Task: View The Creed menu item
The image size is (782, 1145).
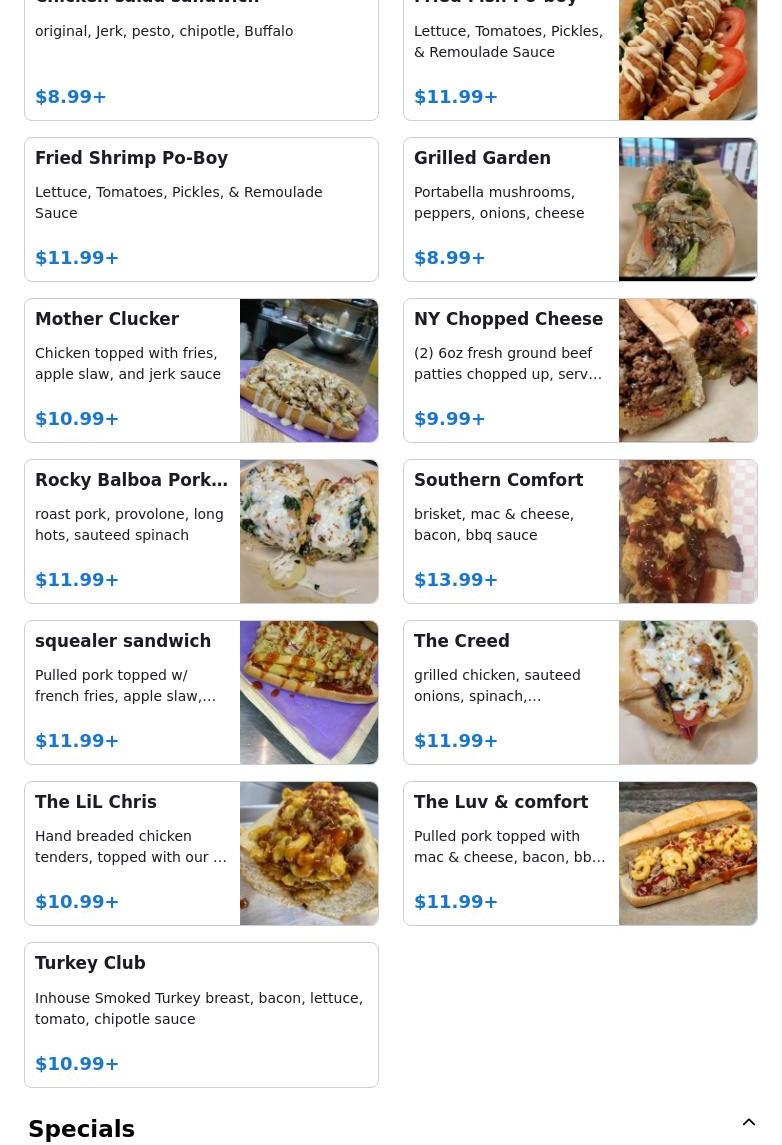Action: [x=580, y=692]
